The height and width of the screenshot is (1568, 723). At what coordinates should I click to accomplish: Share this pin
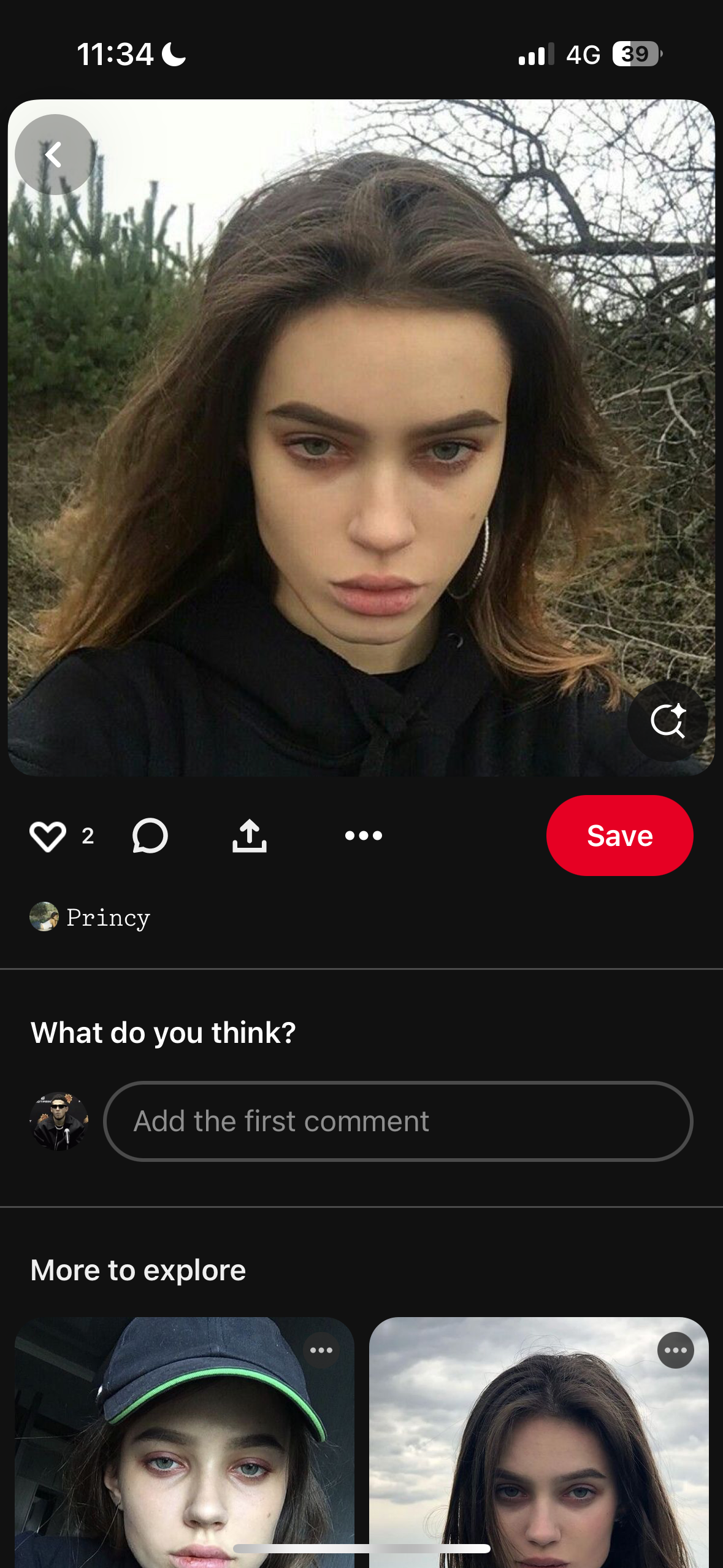pyautogui.click(x=250, y=836)
